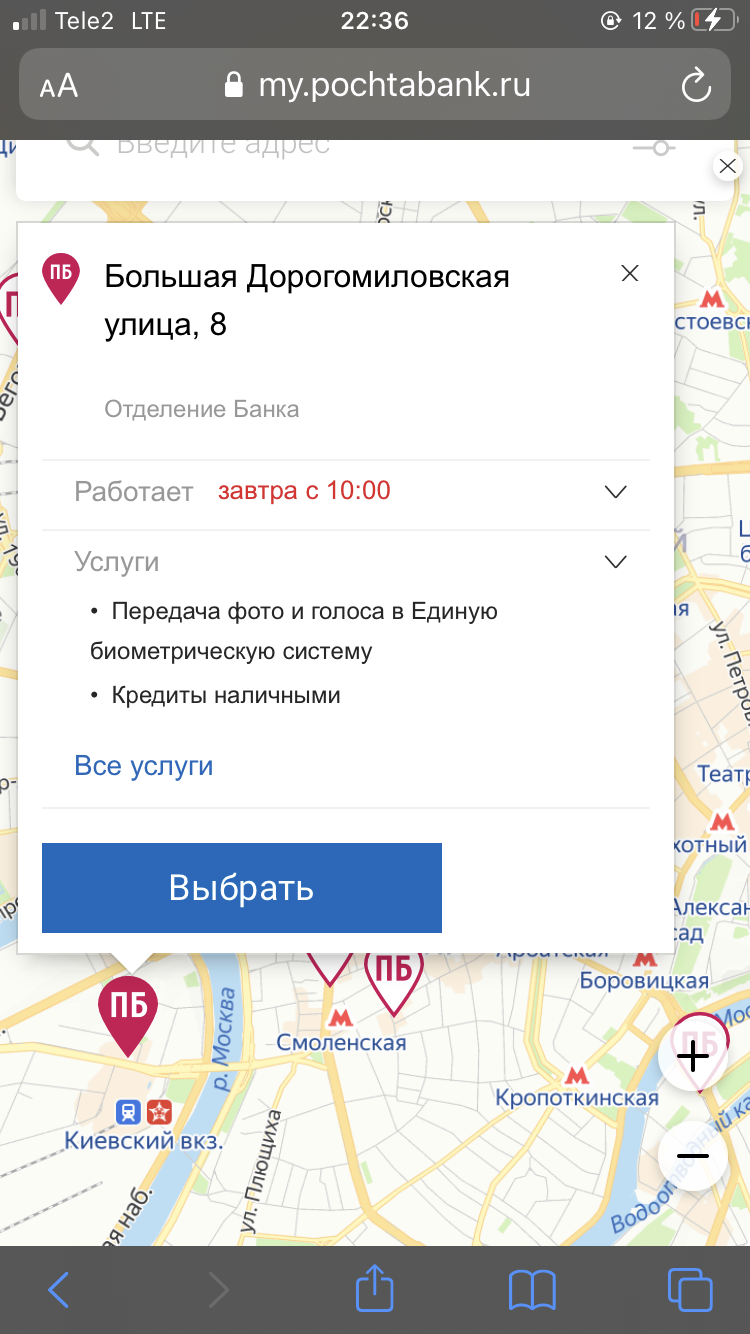Zoom in on the map
This screenshot has height=1334, width=750.
pyautogui.click(x=692, y=1056)
